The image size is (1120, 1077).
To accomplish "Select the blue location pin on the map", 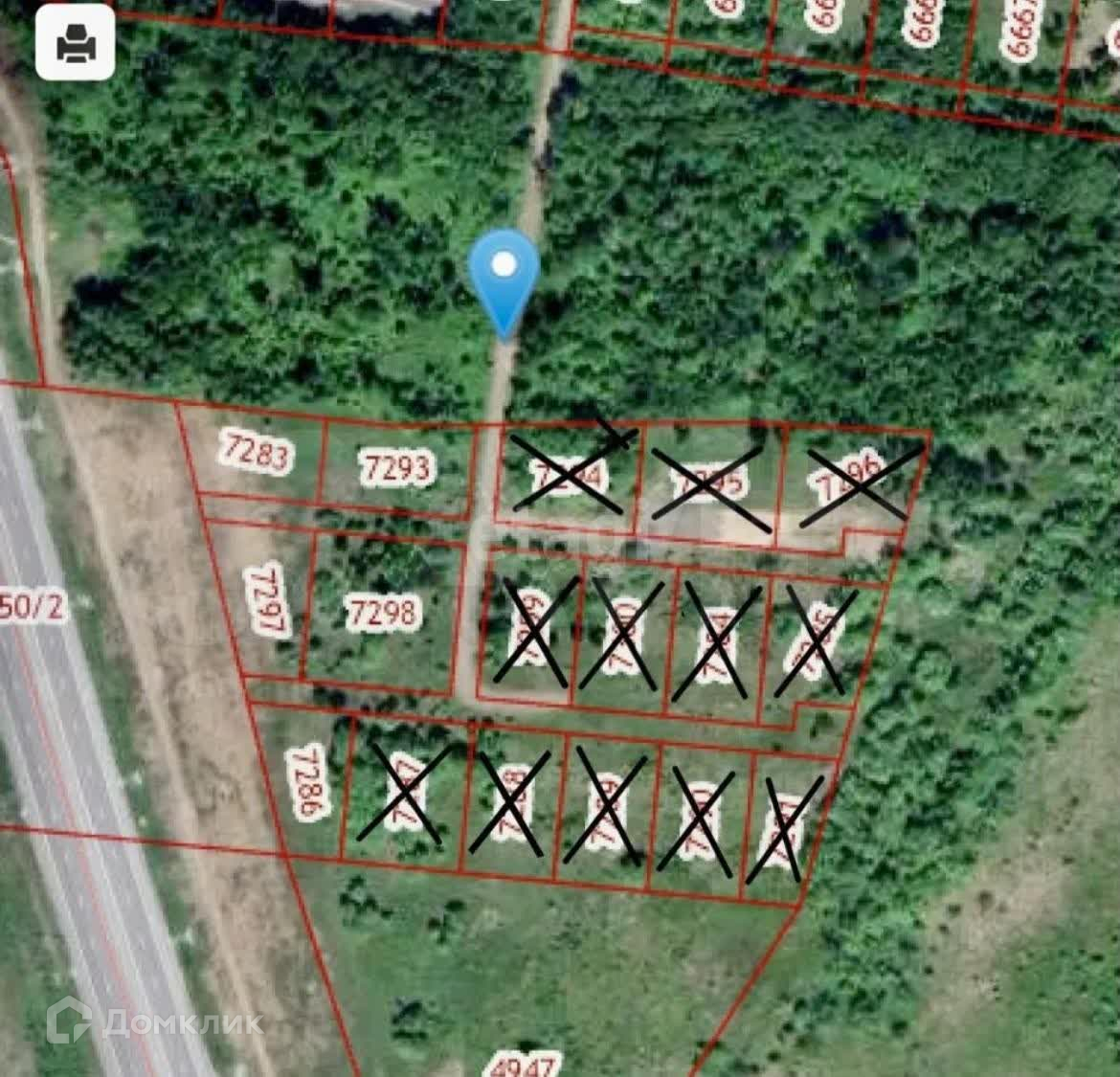I will 504,274.
